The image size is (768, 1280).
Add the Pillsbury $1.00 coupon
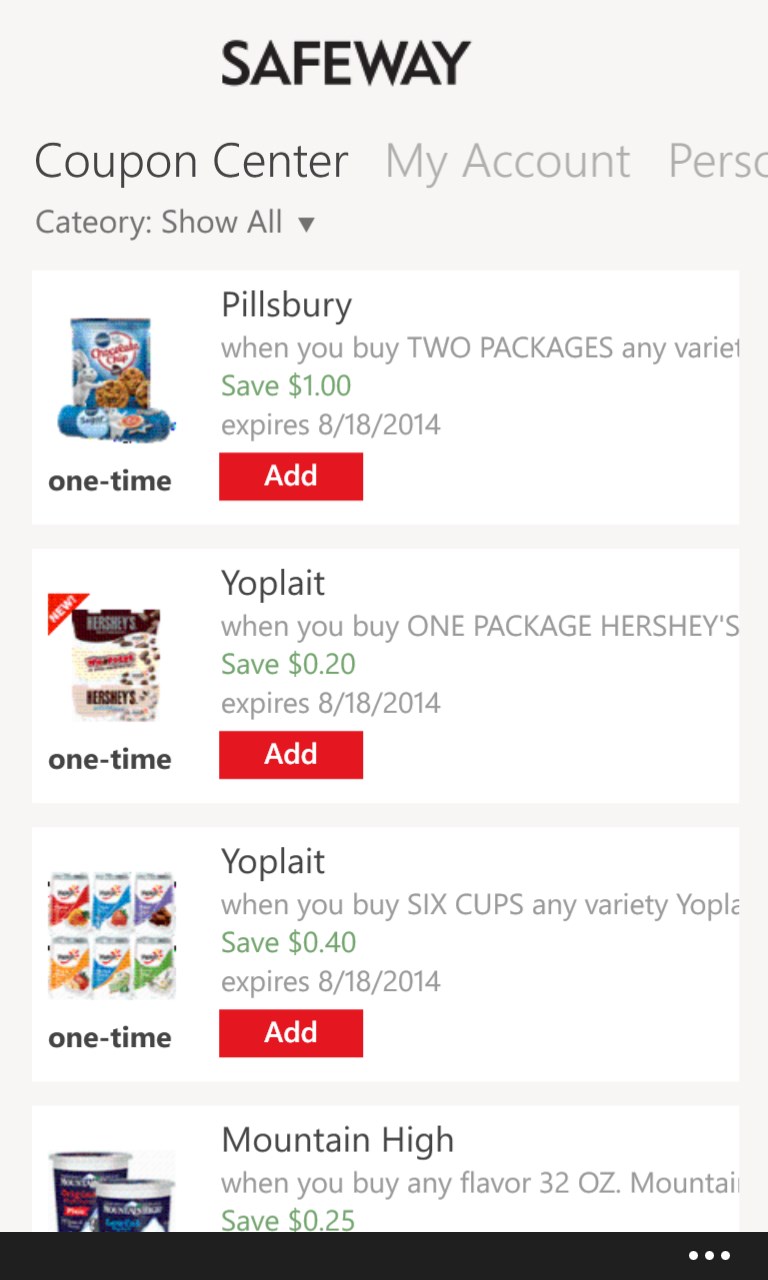tap(291, 476)
